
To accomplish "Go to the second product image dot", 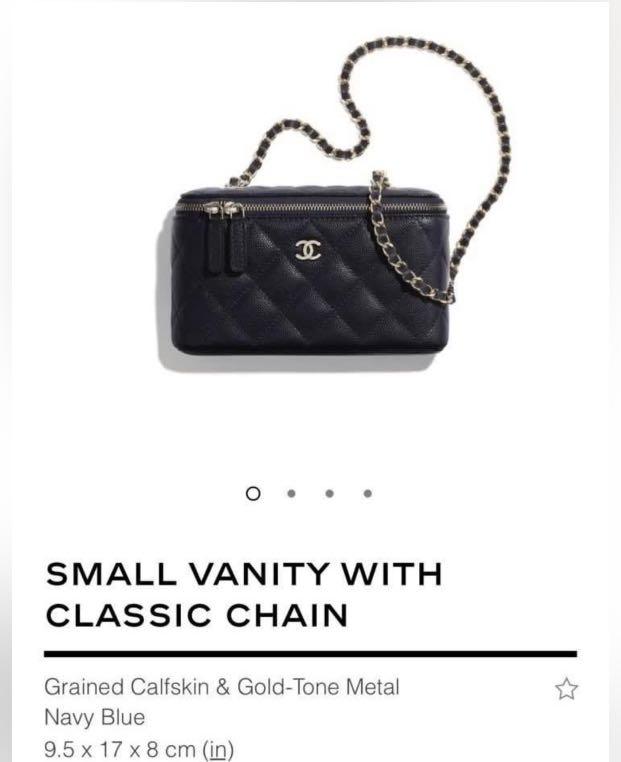I will (290, 493).
